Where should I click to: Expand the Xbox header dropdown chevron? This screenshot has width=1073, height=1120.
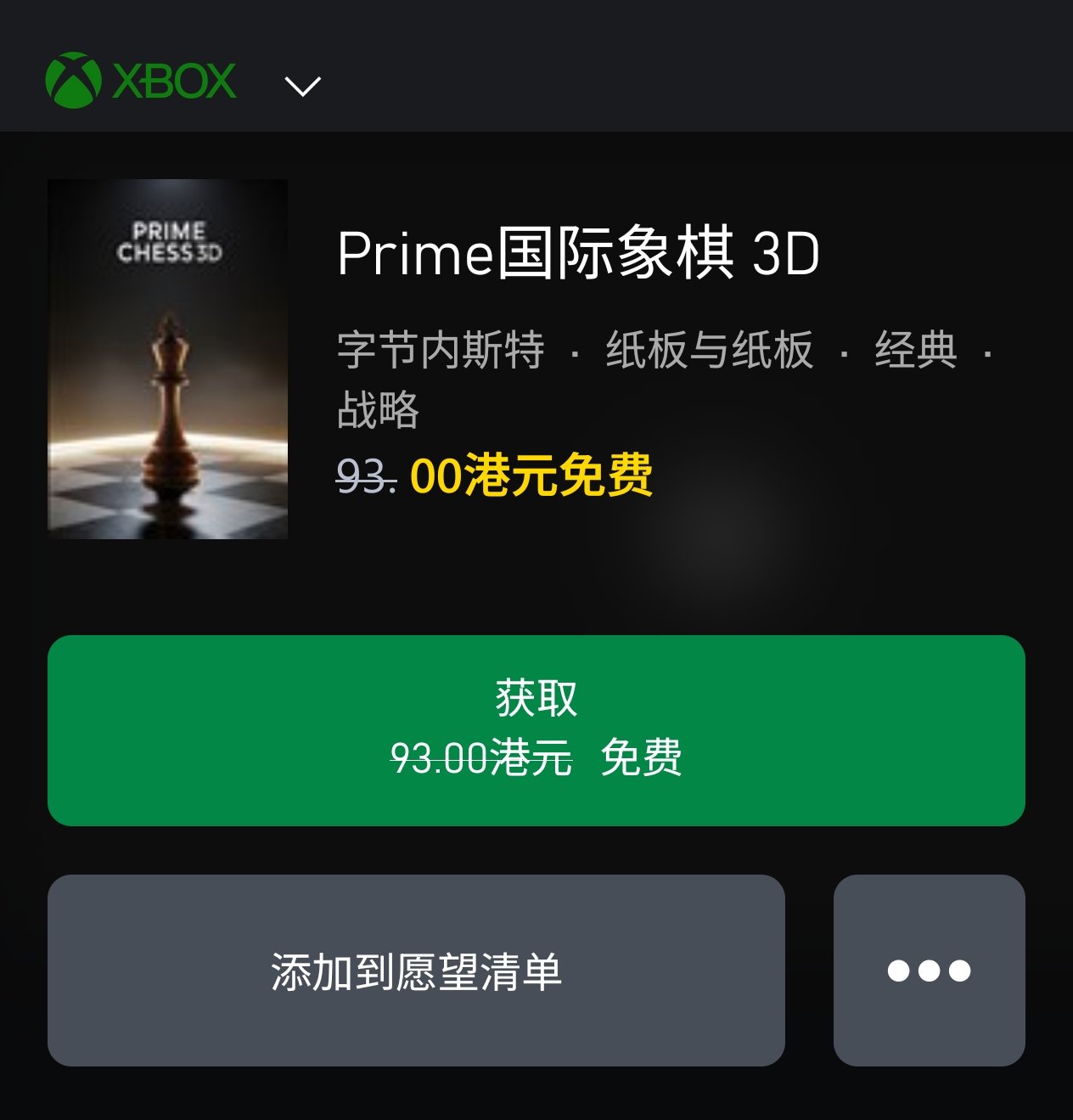[302, 86]
